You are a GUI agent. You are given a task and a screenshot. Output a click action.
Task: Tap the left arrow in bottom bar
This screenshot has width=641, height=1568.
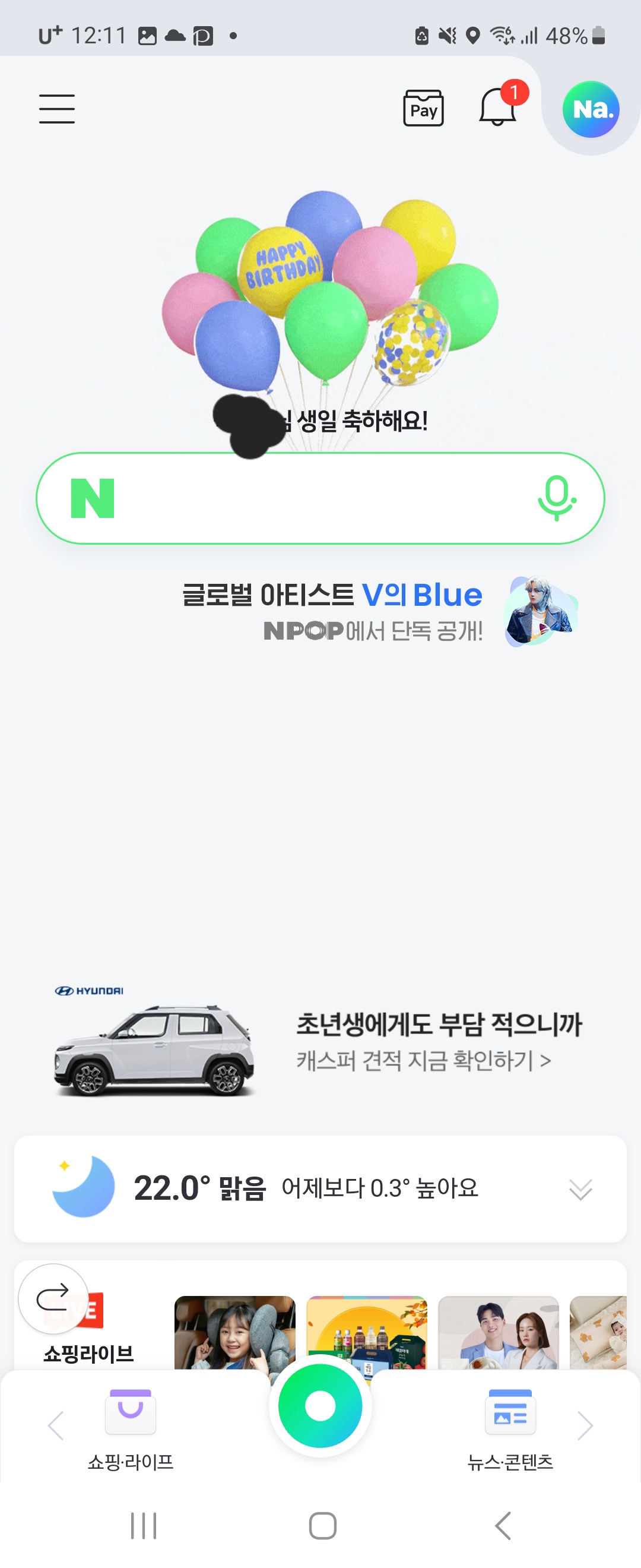(55, 1425)
